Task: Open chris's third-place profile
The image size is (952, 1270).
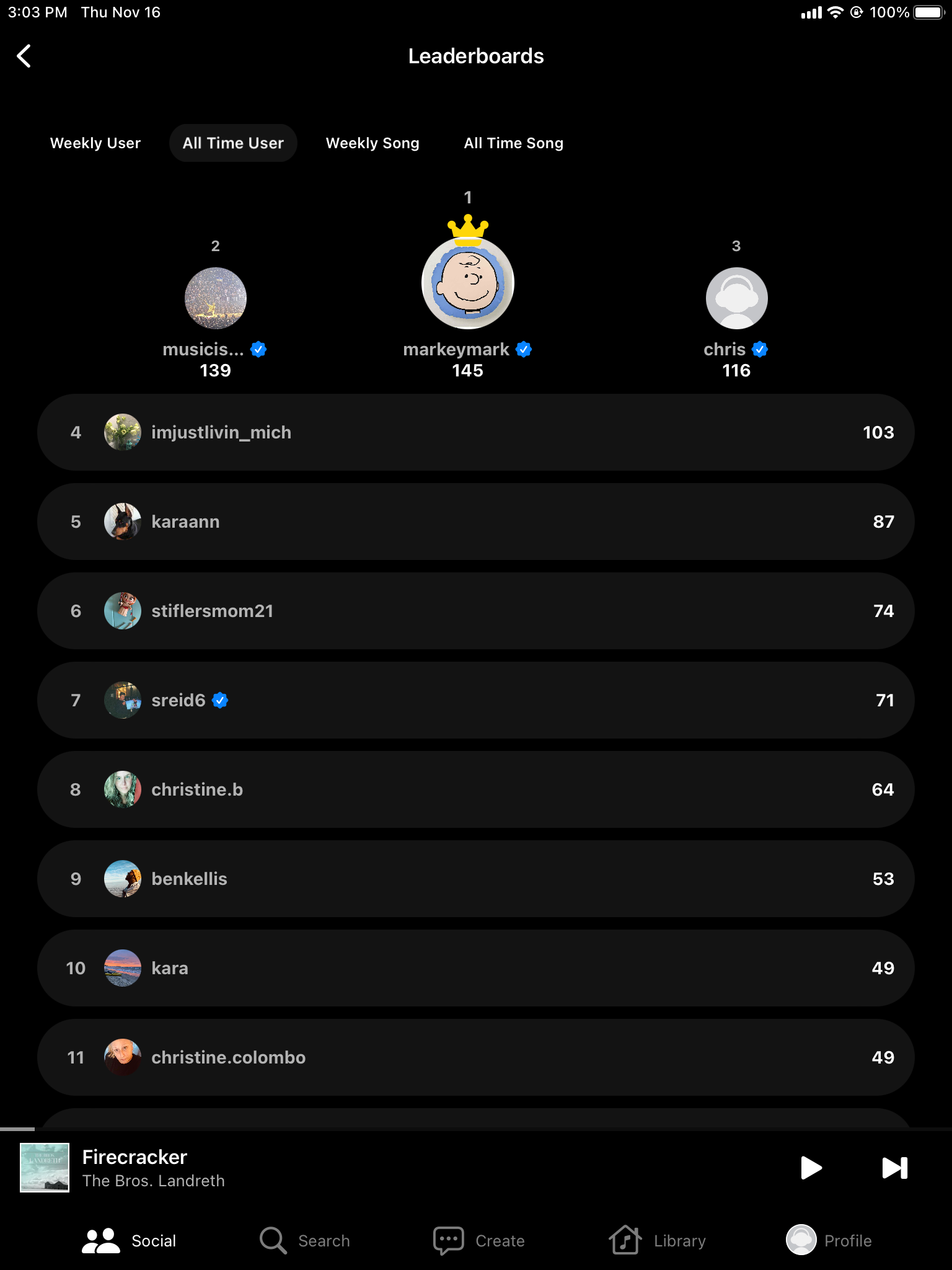Action: tap(736, 299)
